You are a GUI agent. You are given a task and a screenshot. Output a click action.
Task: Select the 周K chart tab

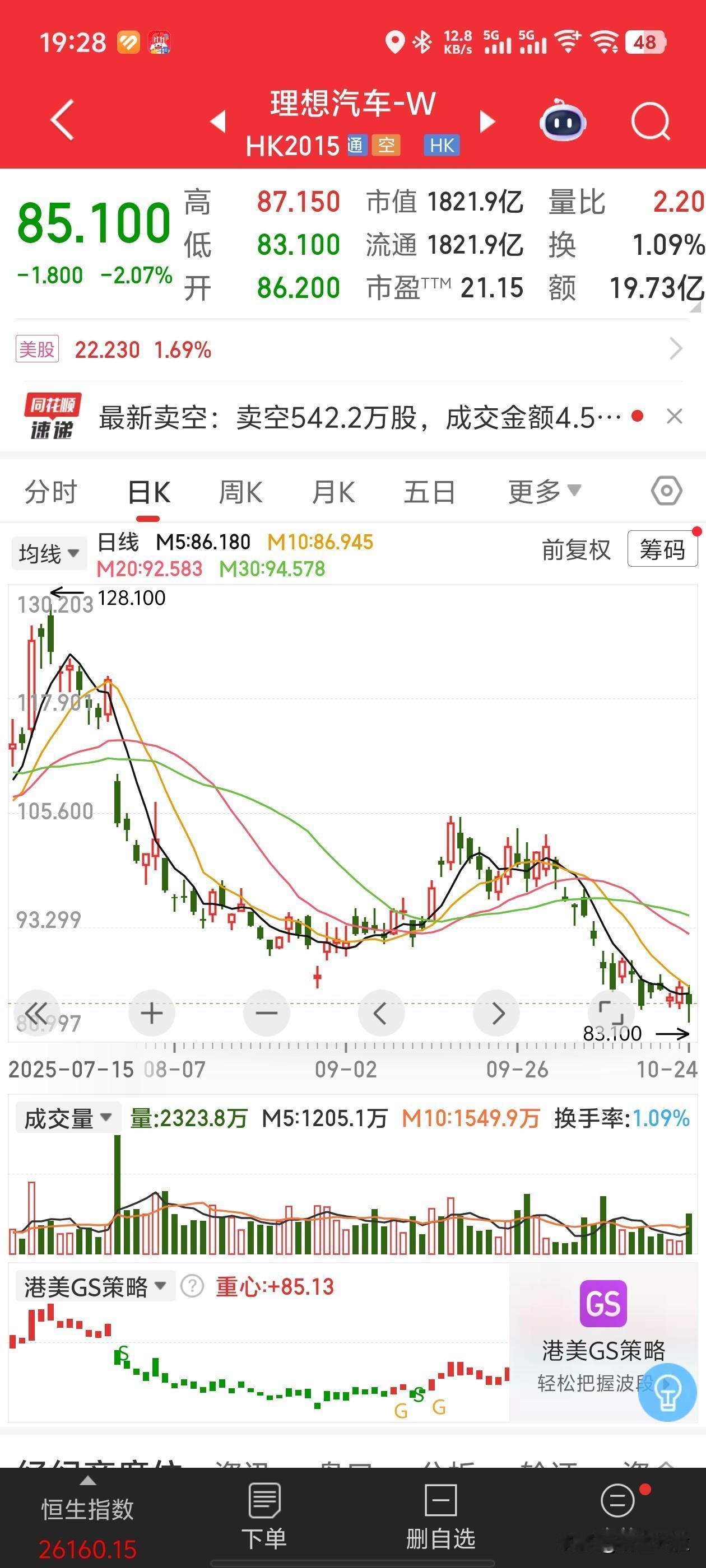click(x=240, y=492)
